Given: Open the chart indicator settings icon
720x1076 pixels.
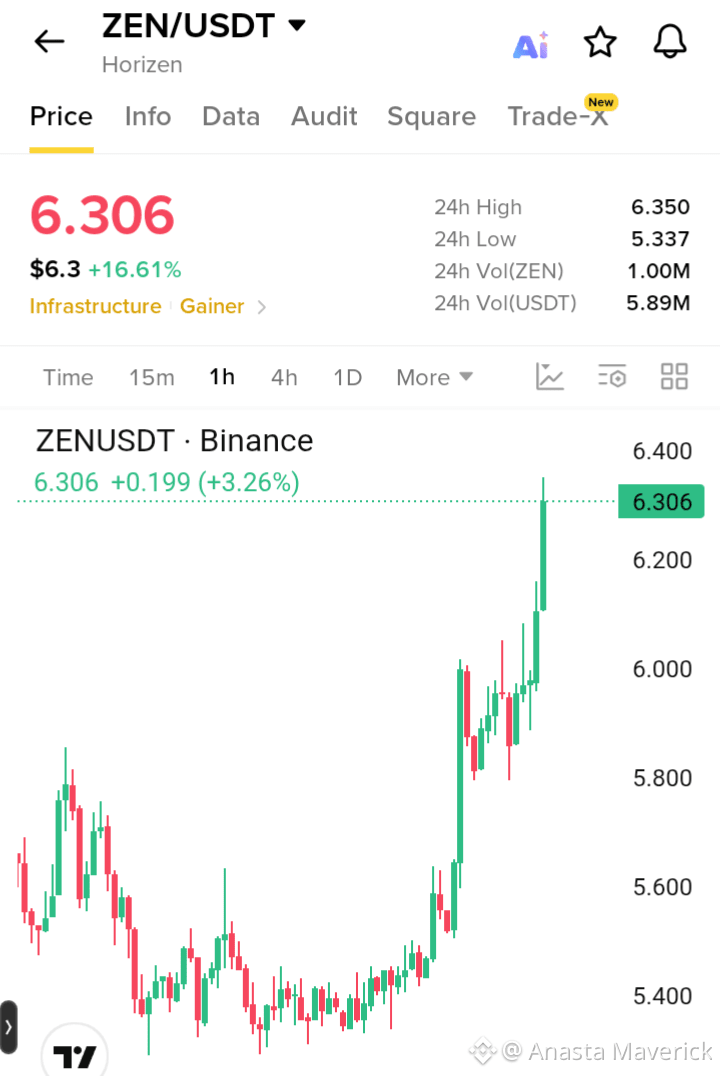Looking at the screenshot, I should [x=612, y=377].
